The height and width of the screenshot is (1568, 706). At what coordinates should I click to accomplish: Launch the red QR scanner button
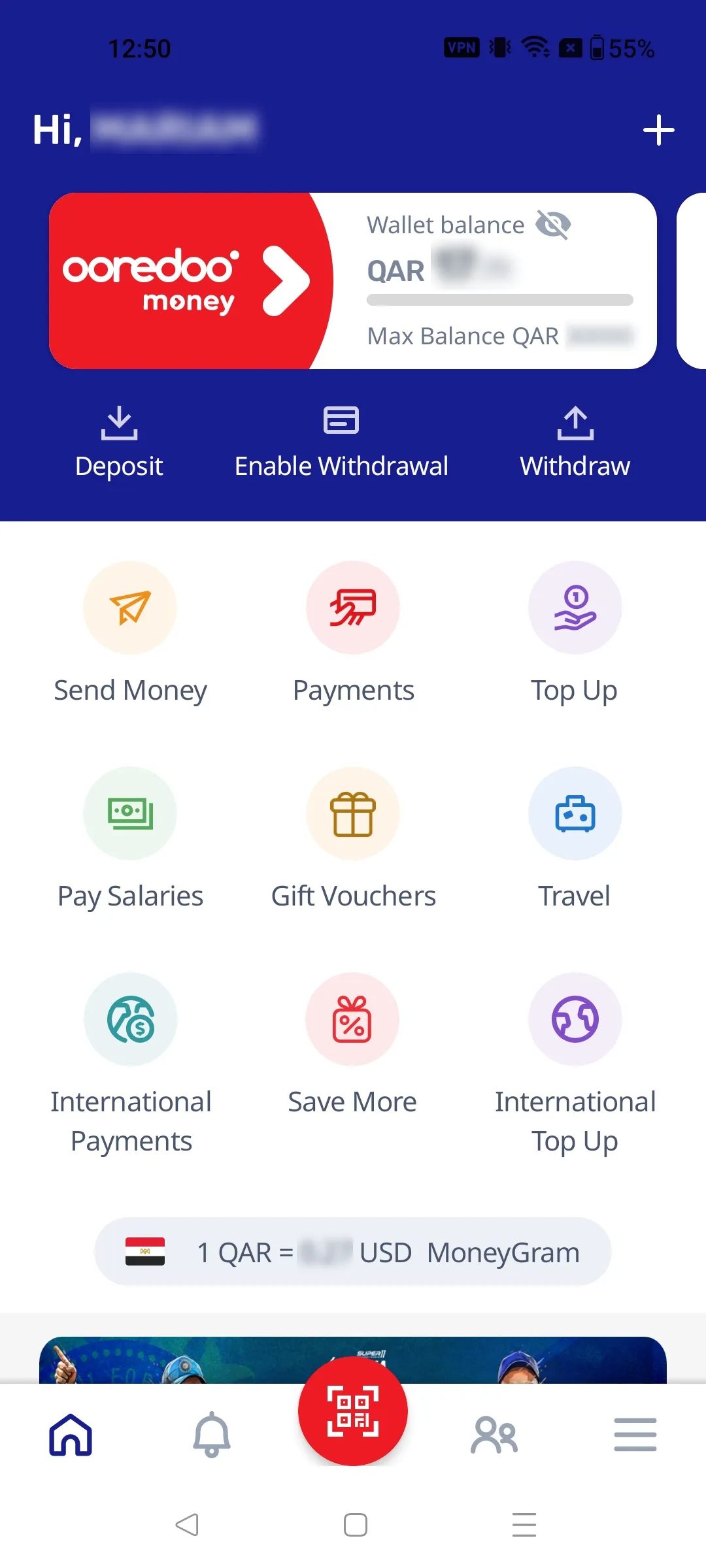[x=353, y=1411]
